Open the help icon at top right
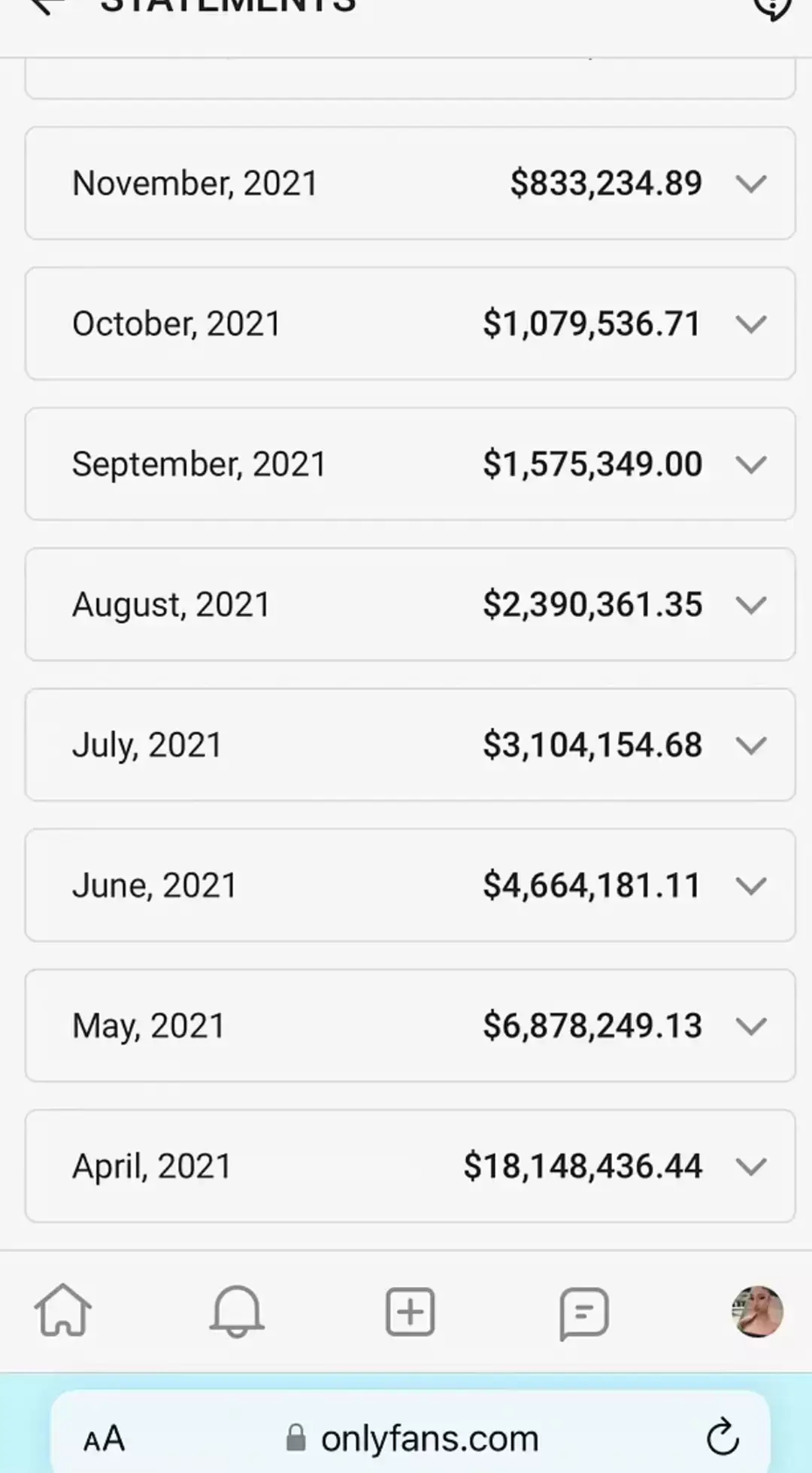The height and width of the screenshot is (1473, 812). click(x=771, y=6)
